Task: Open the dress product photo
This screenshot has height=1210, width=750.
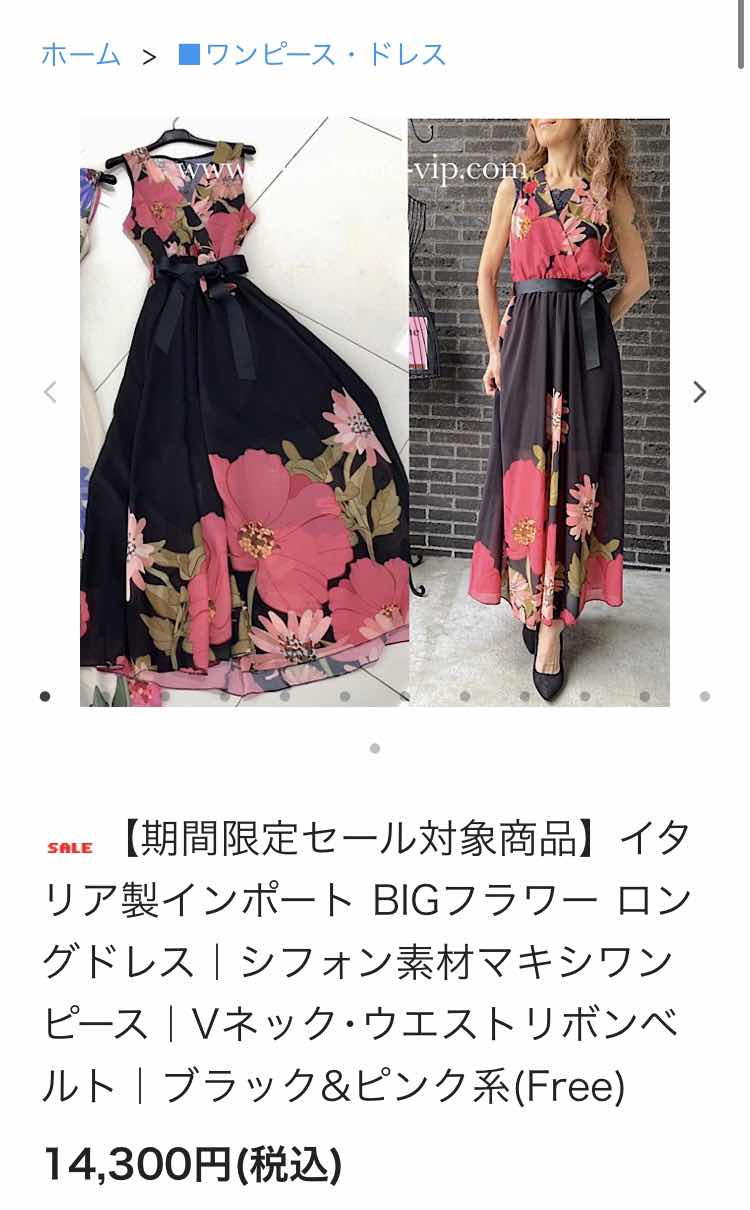Action: [x=374, y=412]
